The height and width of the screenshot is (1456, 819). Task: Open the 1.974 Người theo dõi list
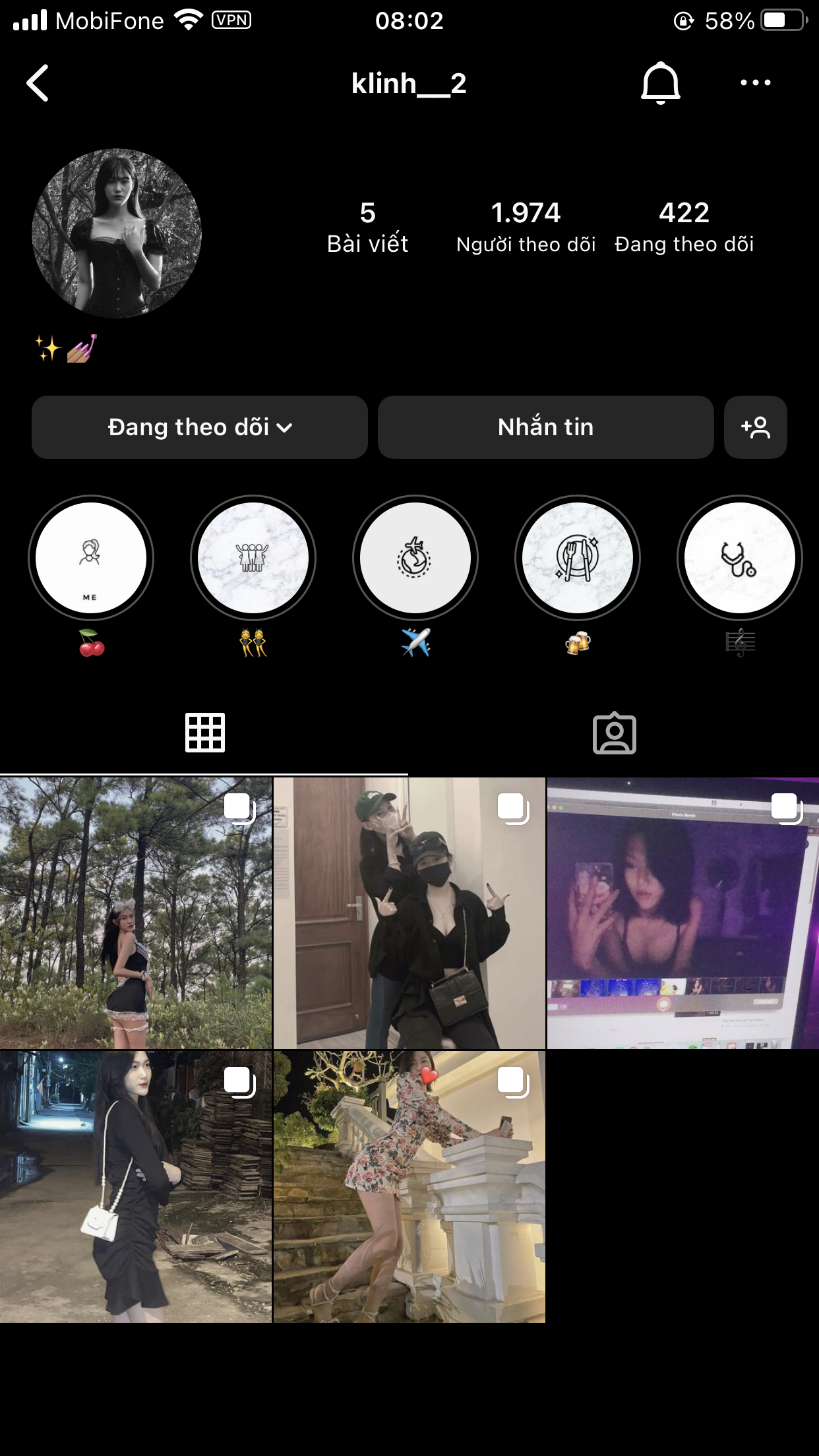(x=526, y=227)
